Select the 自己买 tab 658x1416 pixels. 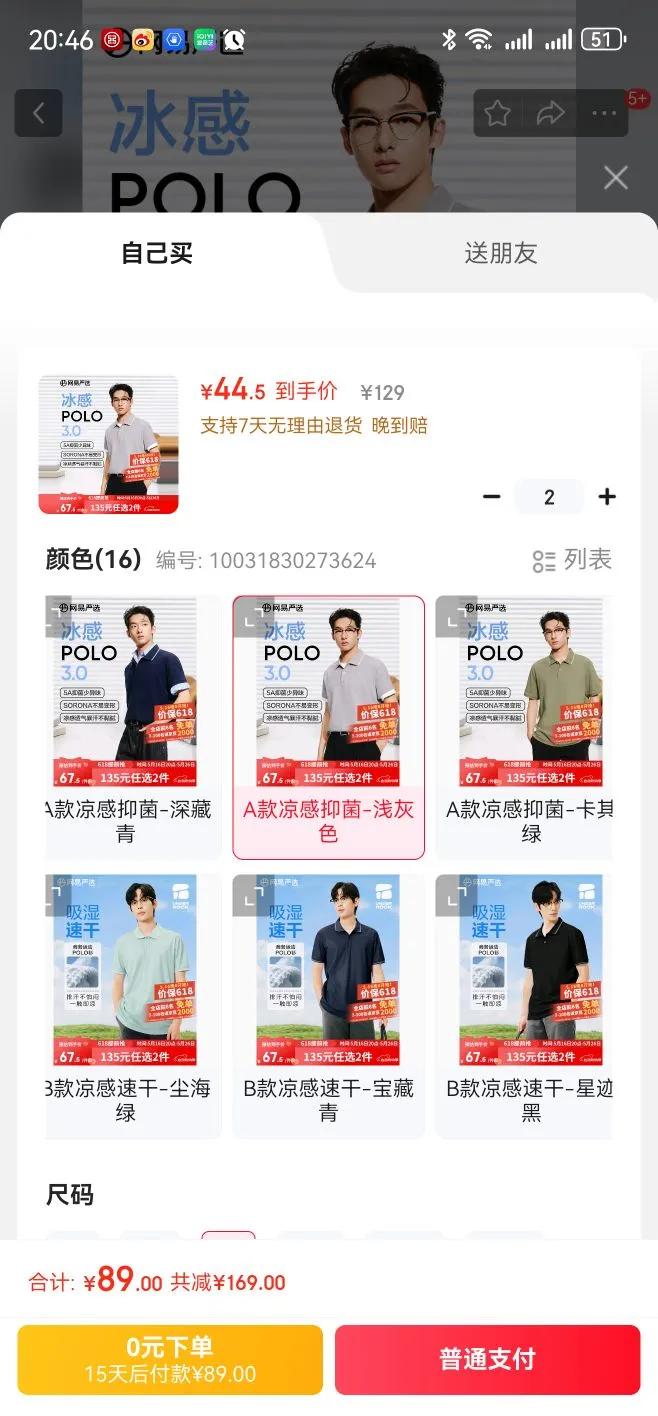(157, 253)
